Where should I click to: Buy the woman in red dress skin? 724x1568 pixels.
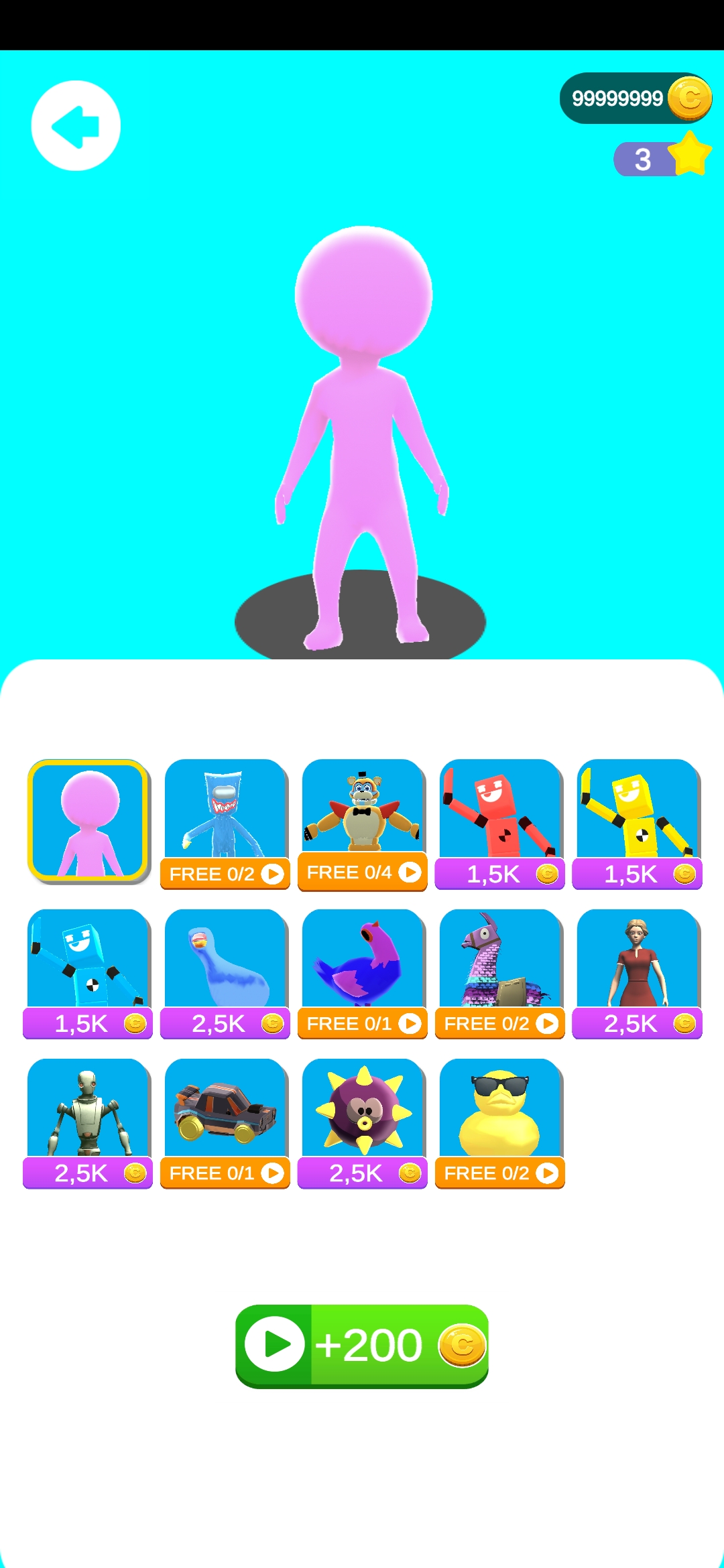pyautogui.click(x=637, y=1024)
